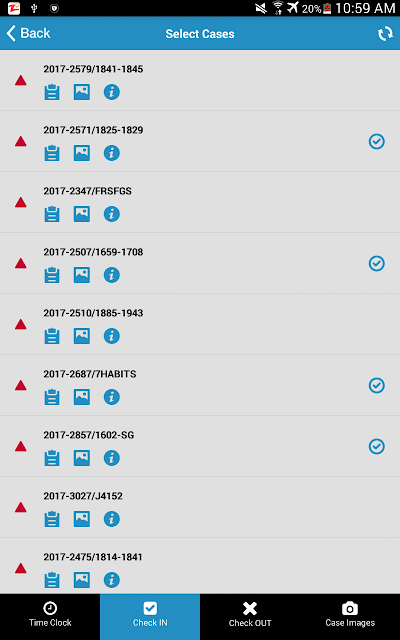View images for case 2017-3027/J4152
The width and height of the screenshot is (400, 640).
(x=82, y=519)
